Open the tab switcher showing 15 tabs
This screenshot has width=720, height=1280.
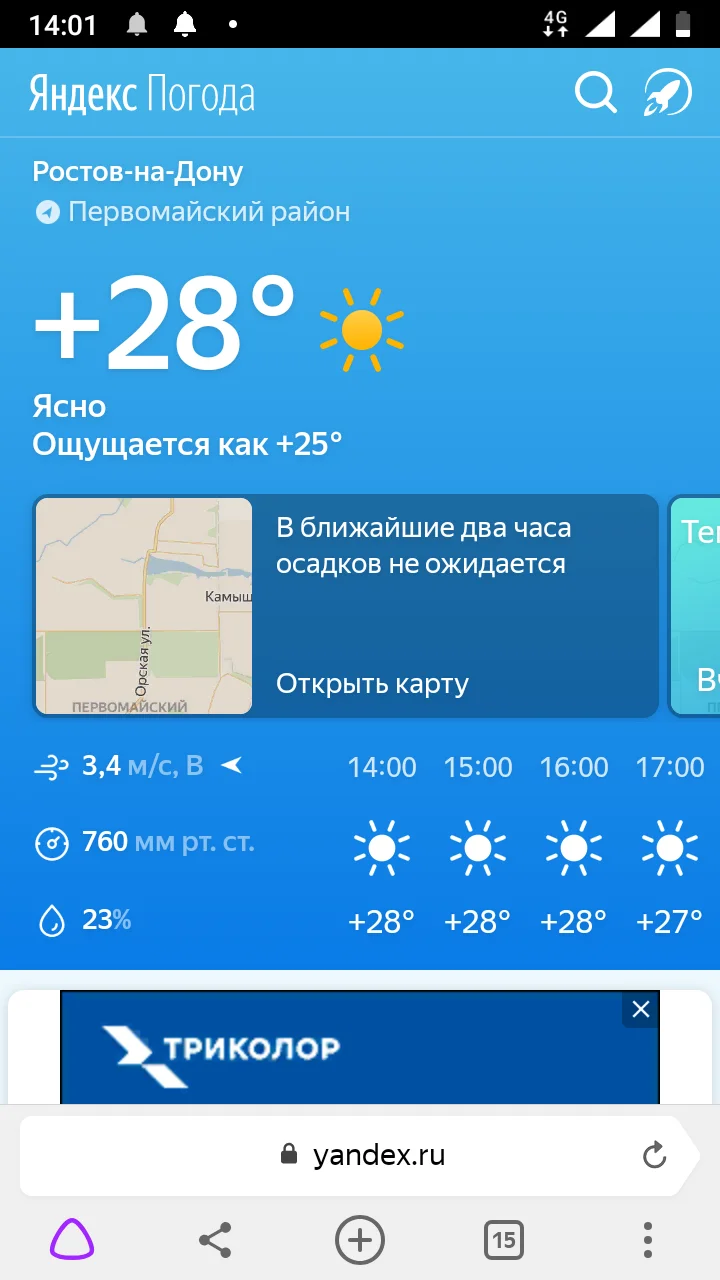coord(504,1240)
